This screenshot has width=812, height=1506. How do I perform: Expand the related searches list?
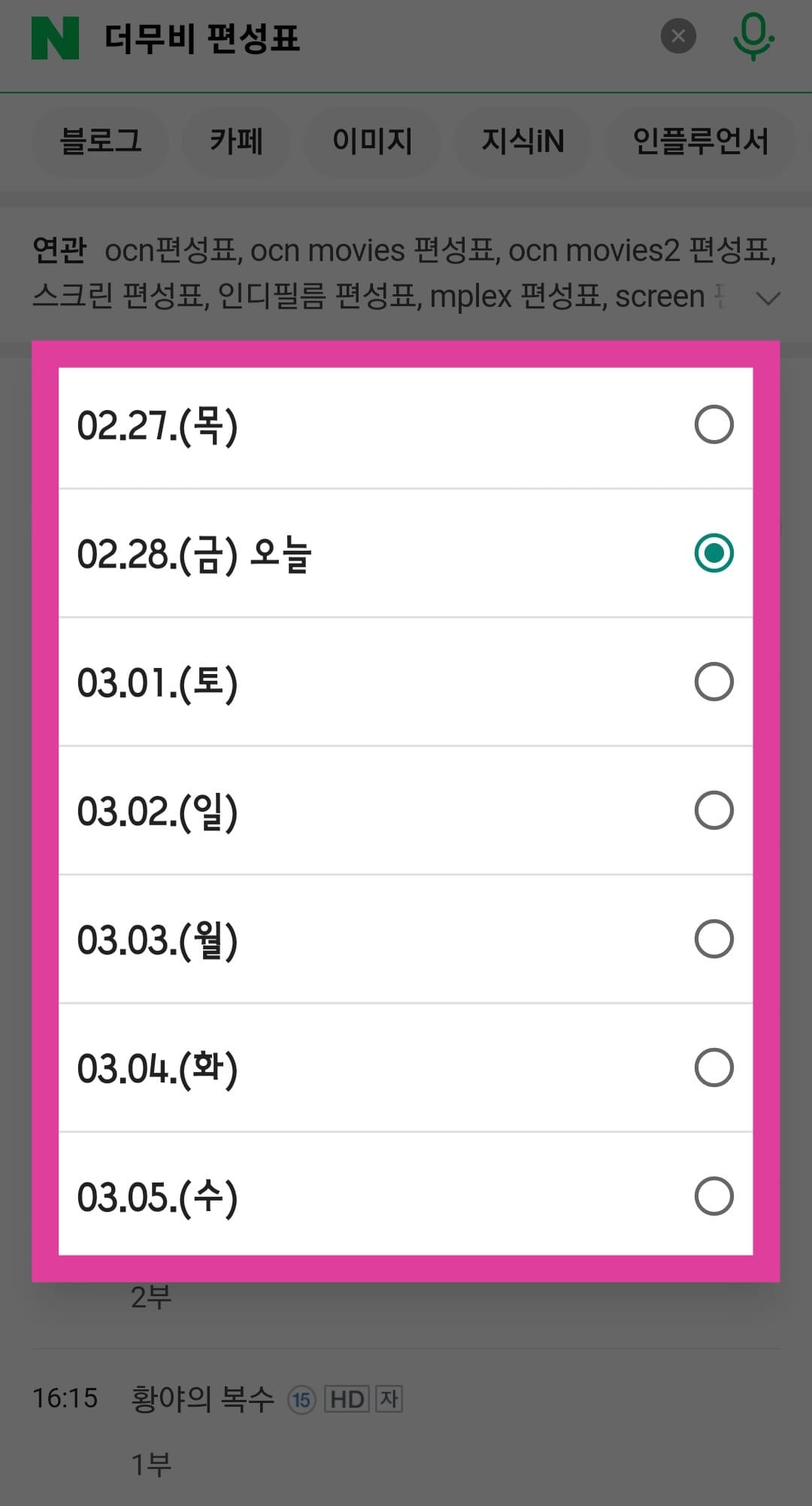coord(768,299)
